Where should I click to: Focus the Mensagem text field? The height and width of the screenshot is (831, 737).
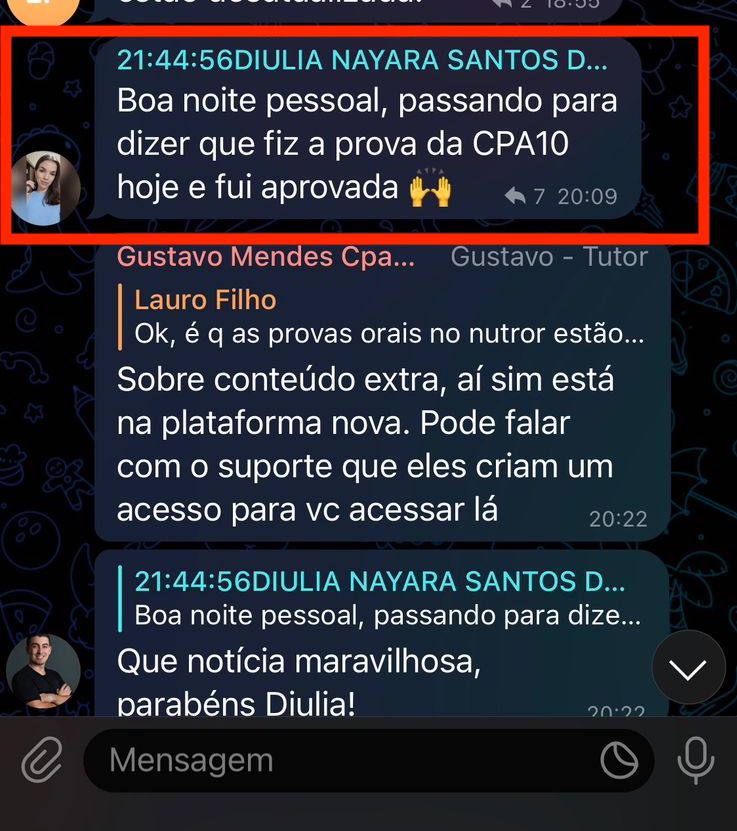[x=340, y=761]
